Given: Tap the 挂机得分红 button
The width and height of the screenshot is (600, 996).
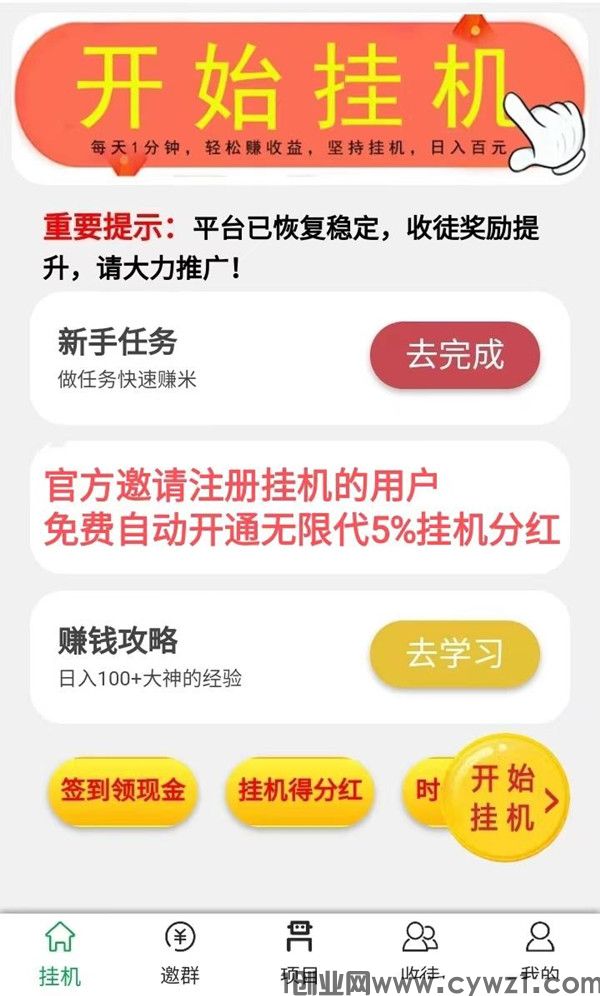Looking at the screenshot, I should (300, 791).
